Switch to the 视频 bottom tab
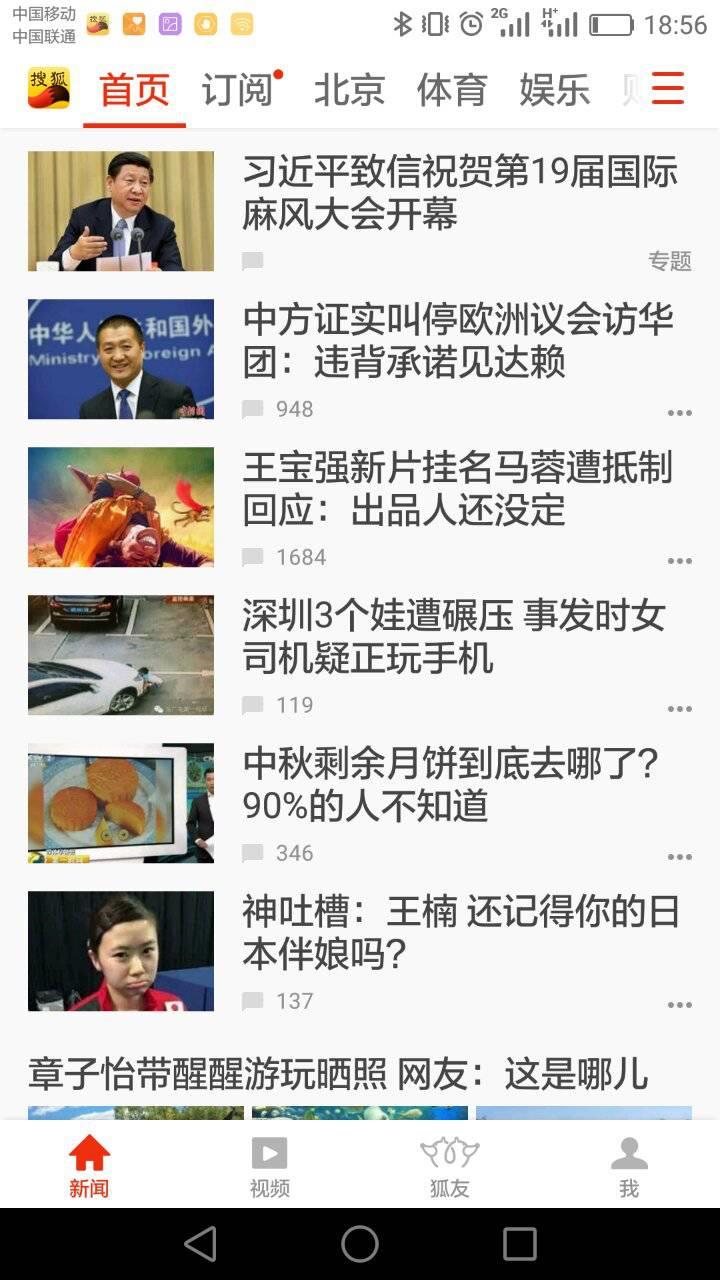720x1280 pixels. click(x=269, y=1166)
